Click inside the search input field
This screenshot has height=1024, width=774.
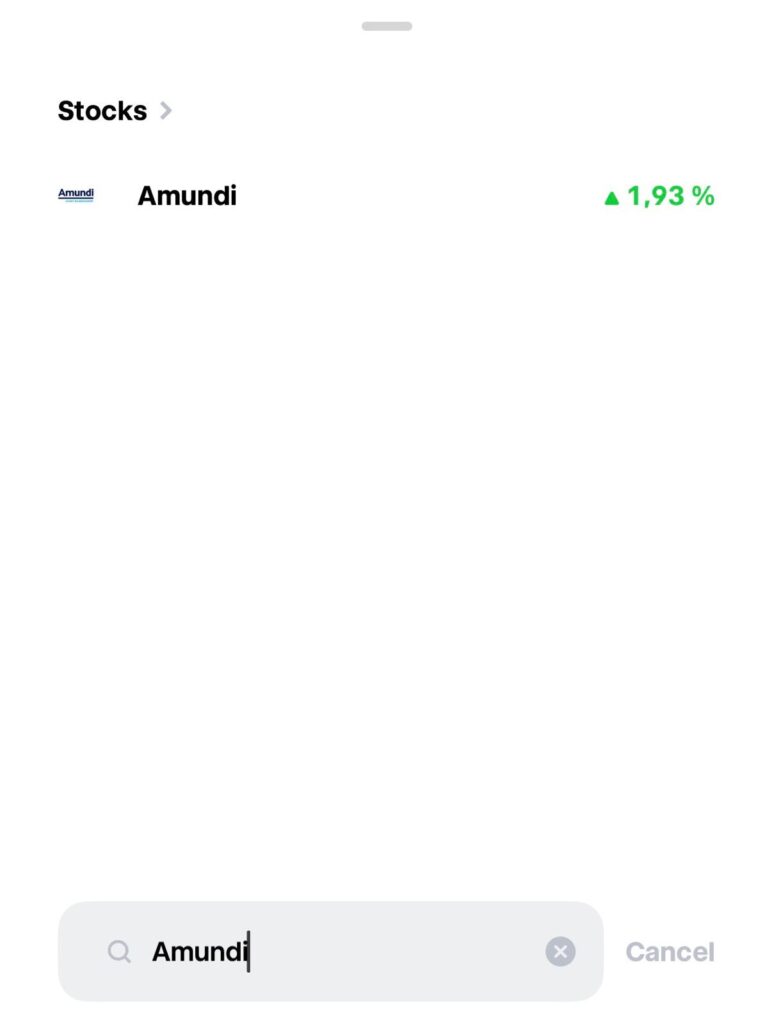[330, 951]
